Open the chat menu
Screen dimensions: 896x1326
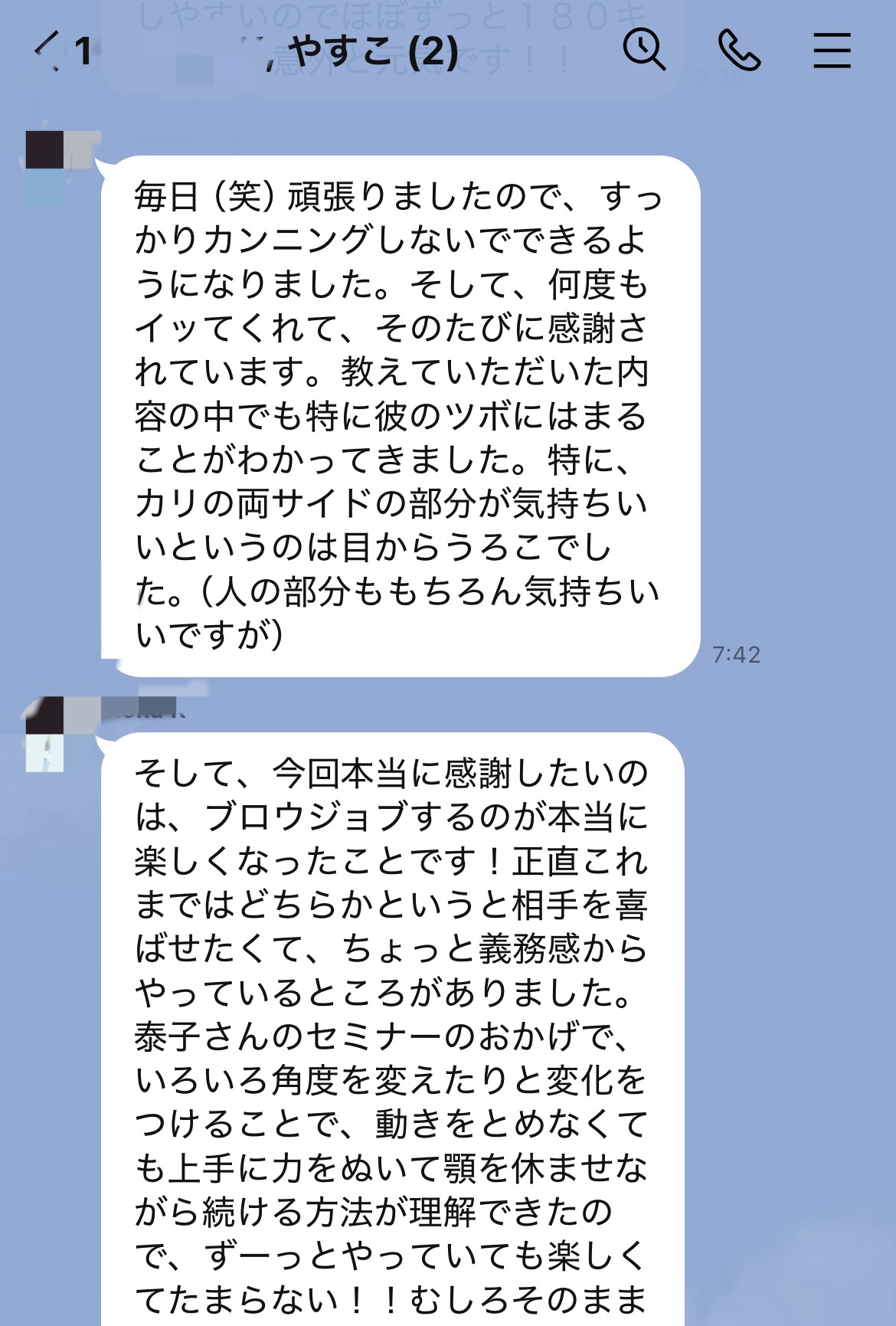[x=832, y=51]
